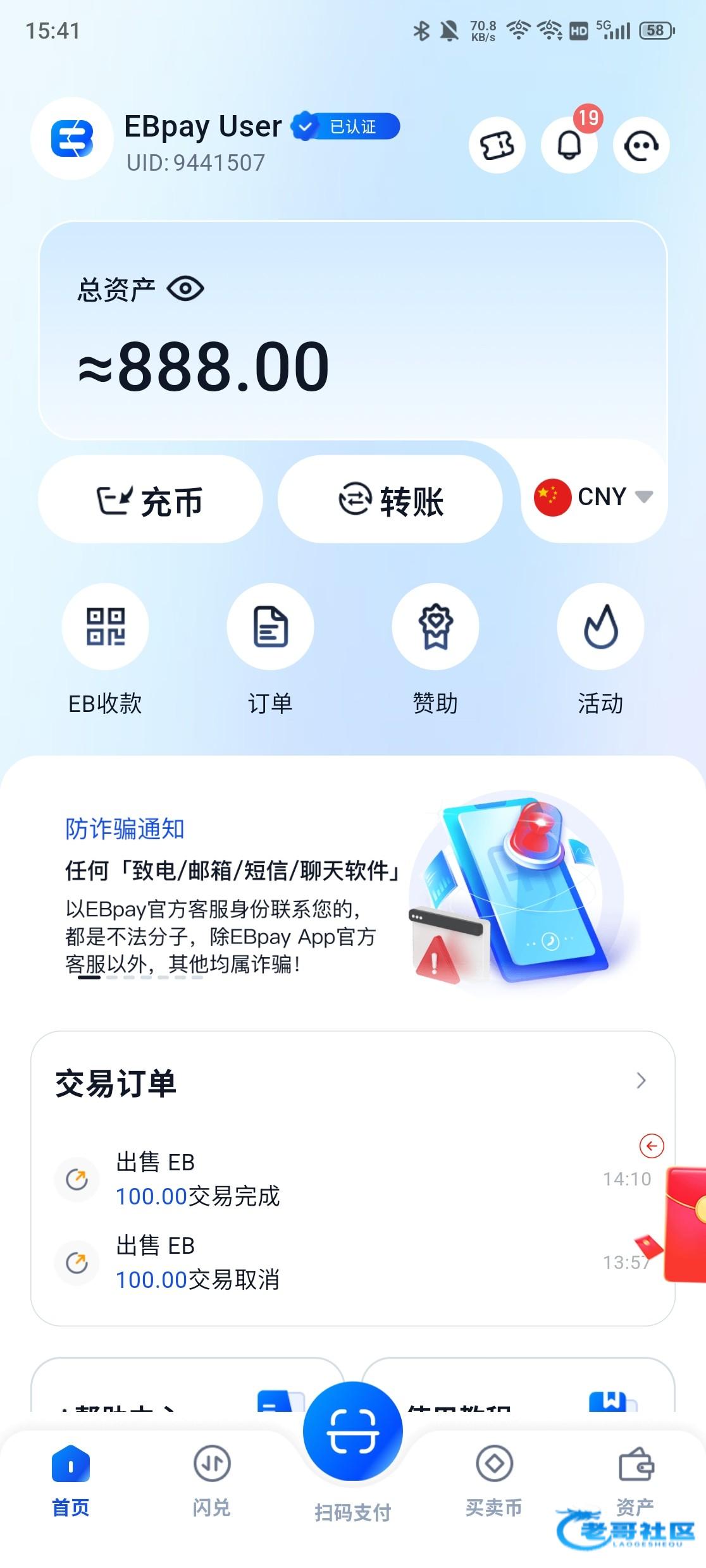Hide total assets with the eye icon
This screenshot has width=706, height=1568.
(x=185, y=290)
